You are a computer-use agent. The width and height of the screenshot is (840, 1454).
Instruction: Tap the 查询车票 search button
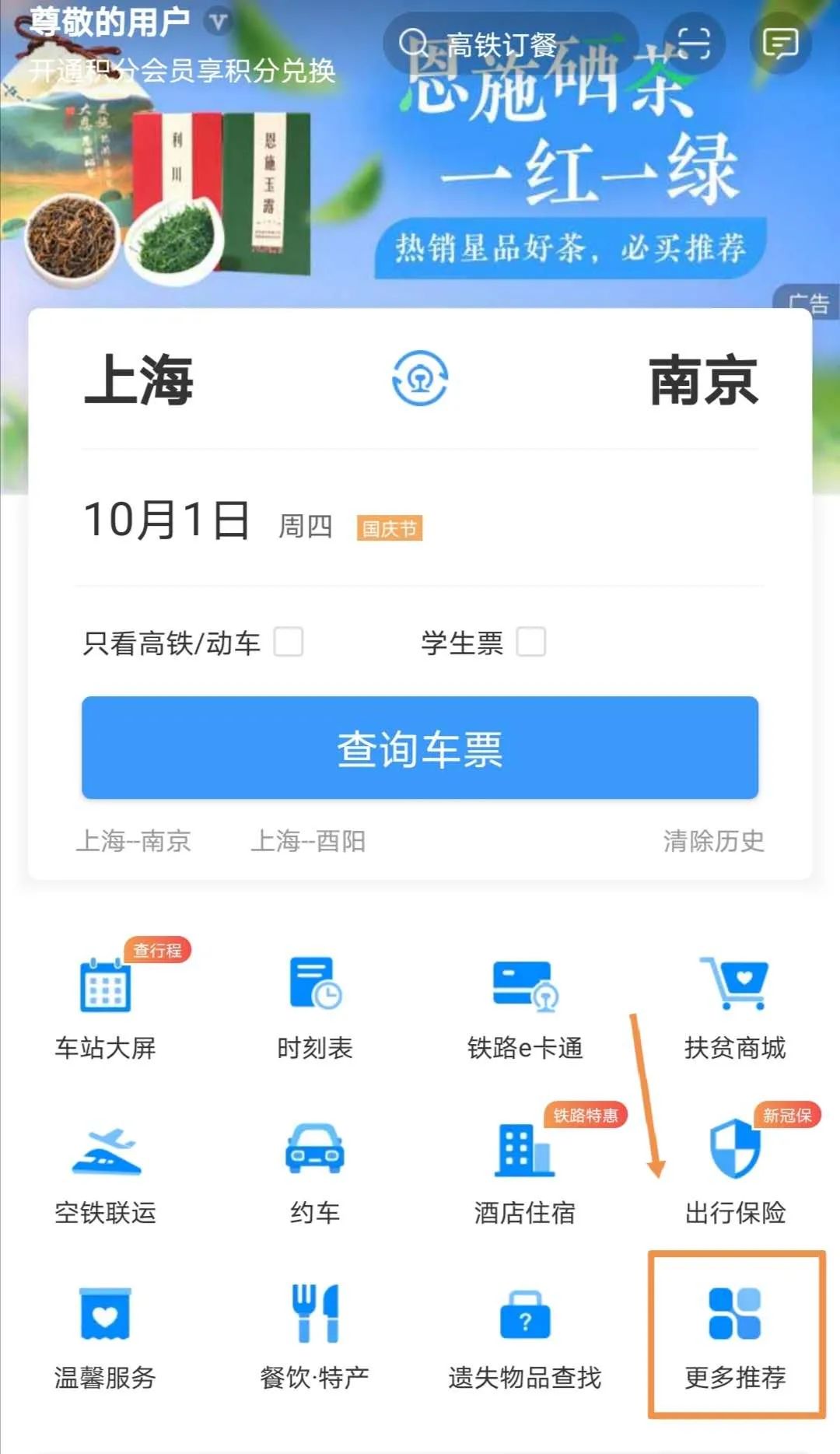coord(420,749)
